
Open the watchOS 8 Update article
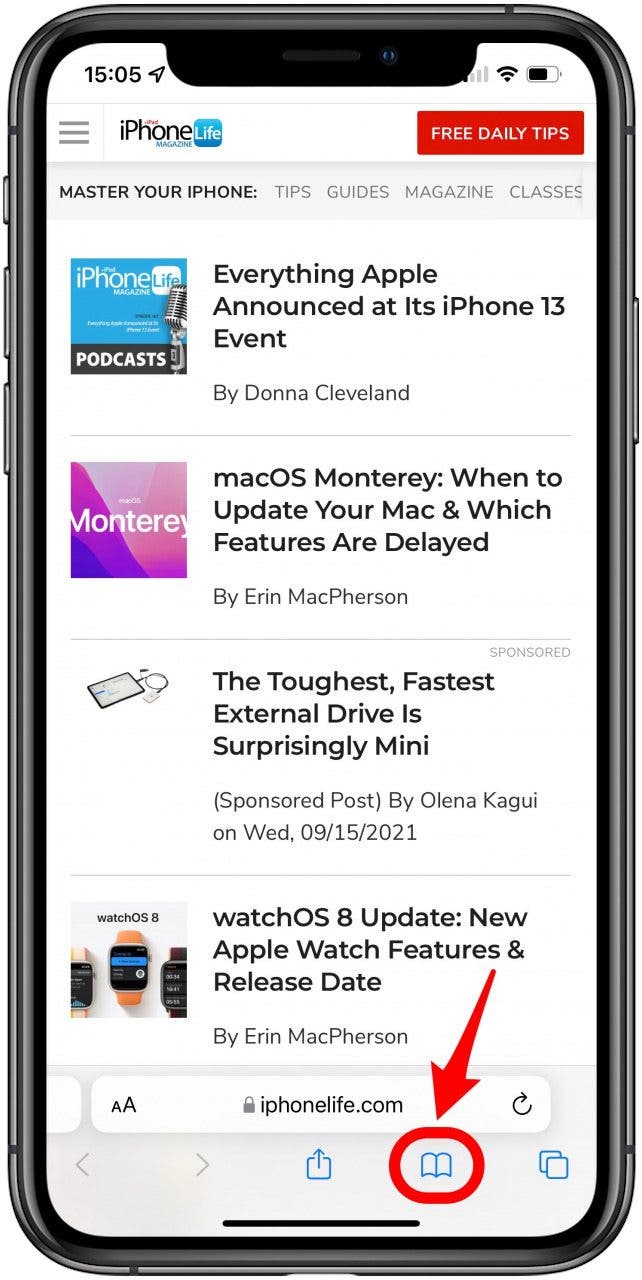[370, 949]
